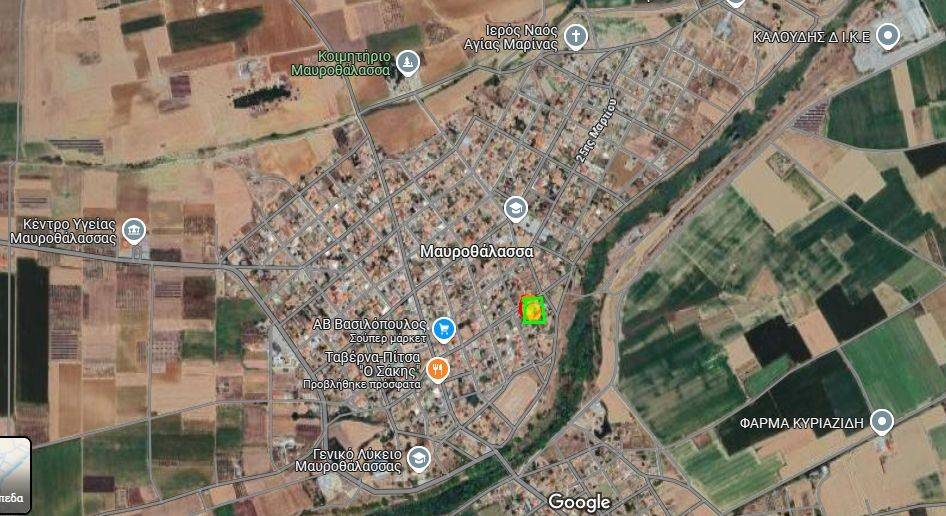Open the ΦΑΡΜΑ ΚΥΡΙΑΖΙΔΗ place marker

pos(881,421)
